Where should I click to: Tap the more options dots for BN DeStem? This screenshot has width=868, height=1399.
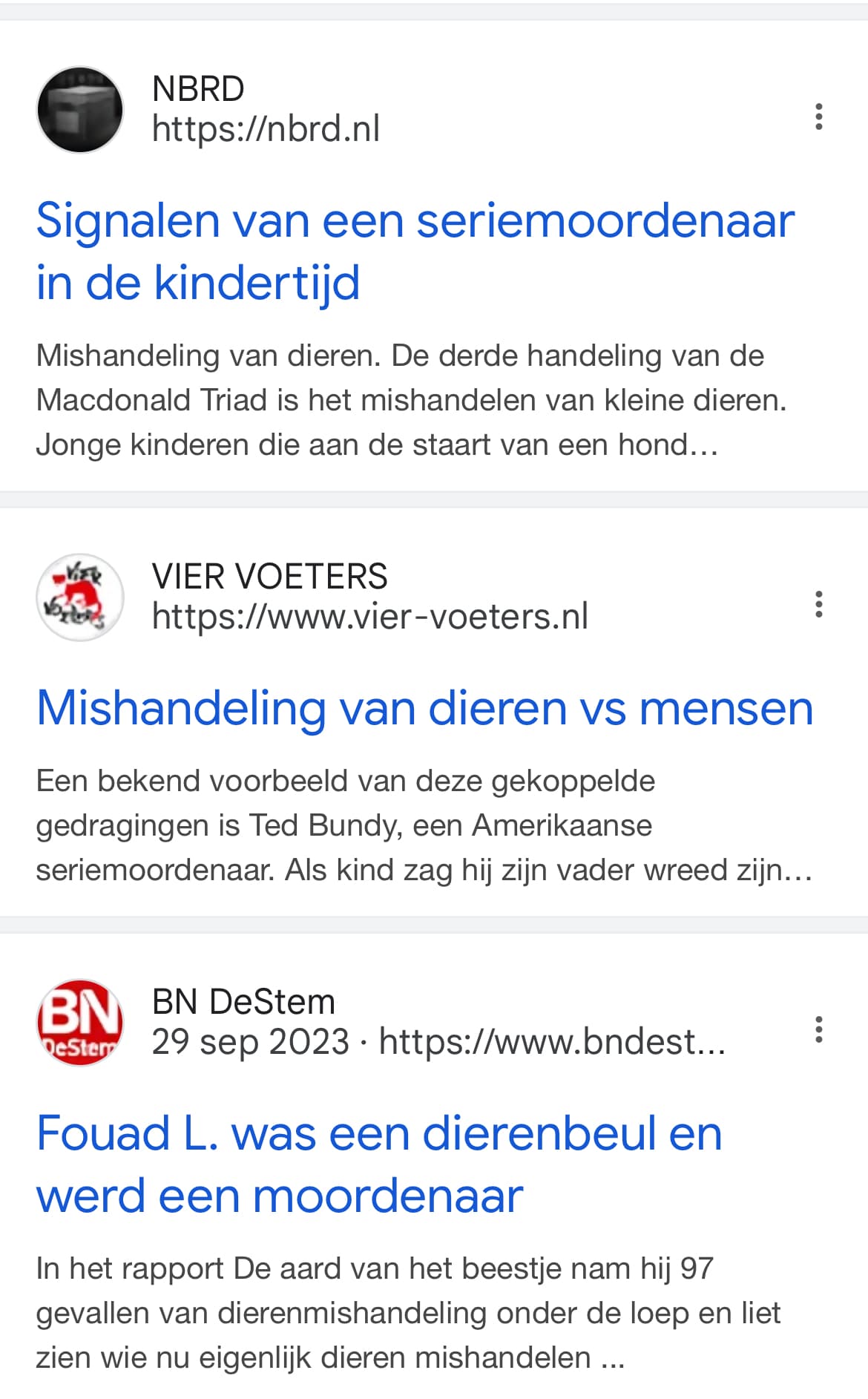[x=818, y=1029]
